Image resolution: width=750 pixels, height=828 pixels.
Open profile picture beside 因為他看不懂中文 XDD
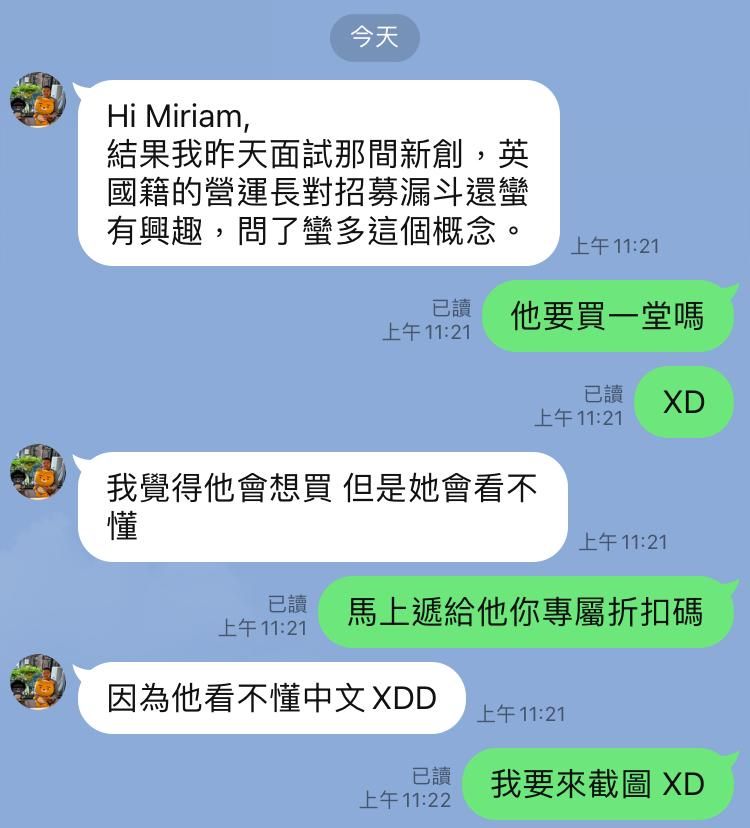click(x=38, y=682)
